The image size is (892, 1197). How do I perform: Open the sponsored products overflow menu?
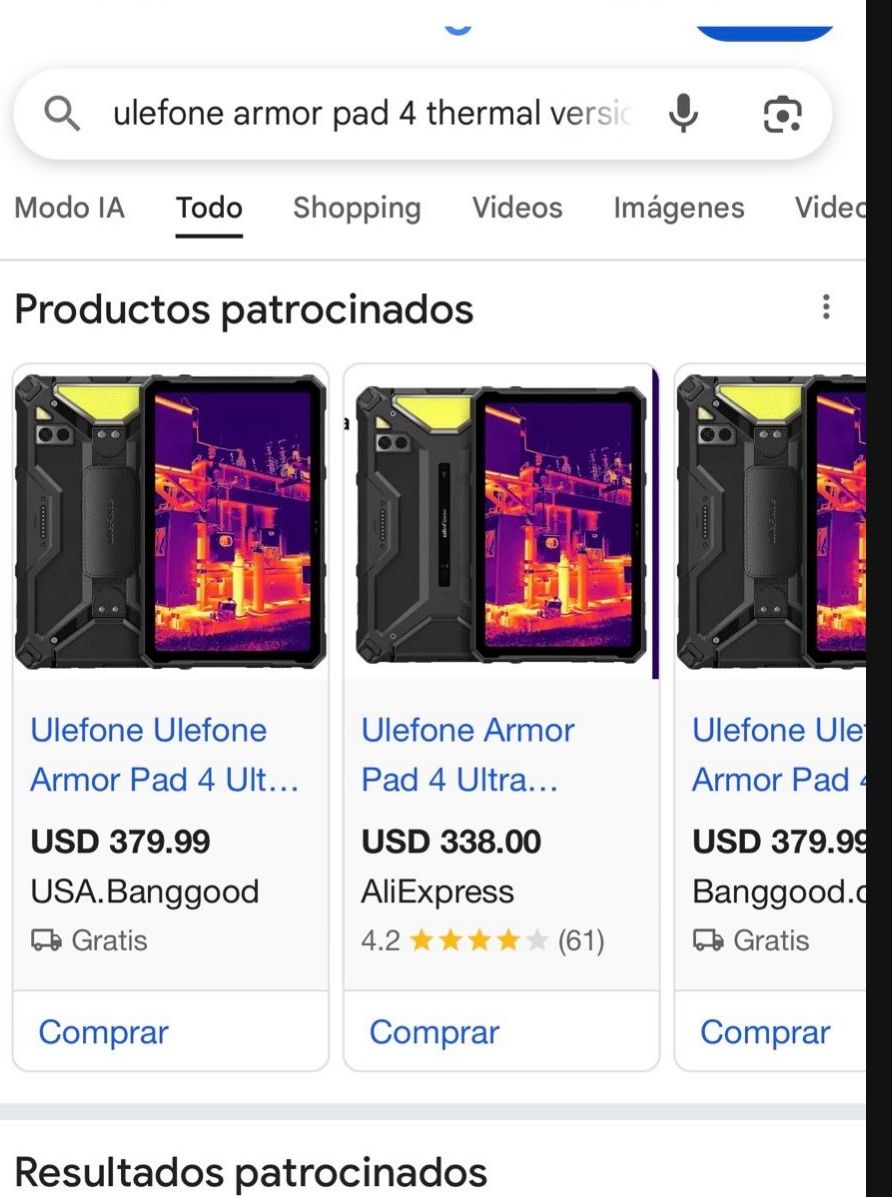[x=825, y=307]
